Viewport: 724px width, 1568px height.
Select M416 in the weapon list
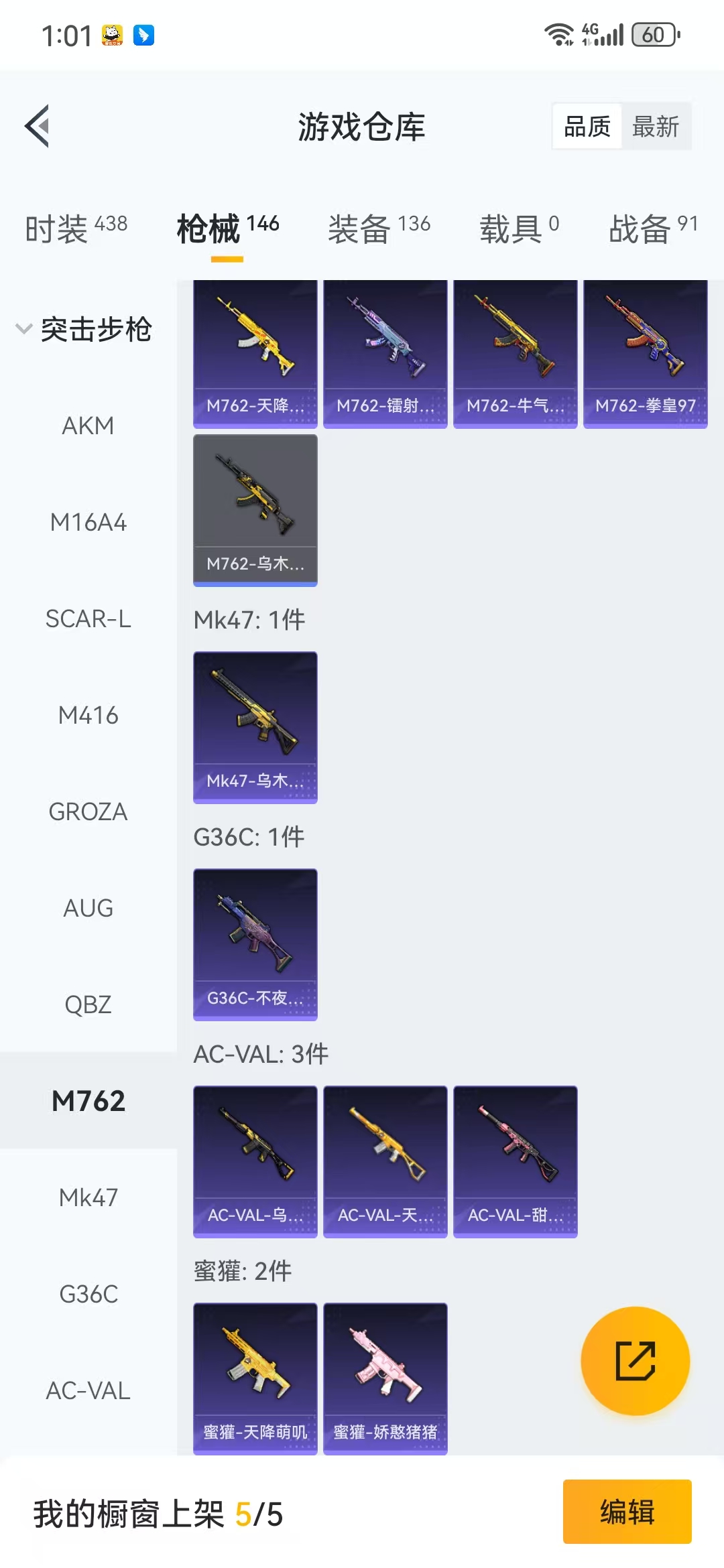click(x=88, y=715)
